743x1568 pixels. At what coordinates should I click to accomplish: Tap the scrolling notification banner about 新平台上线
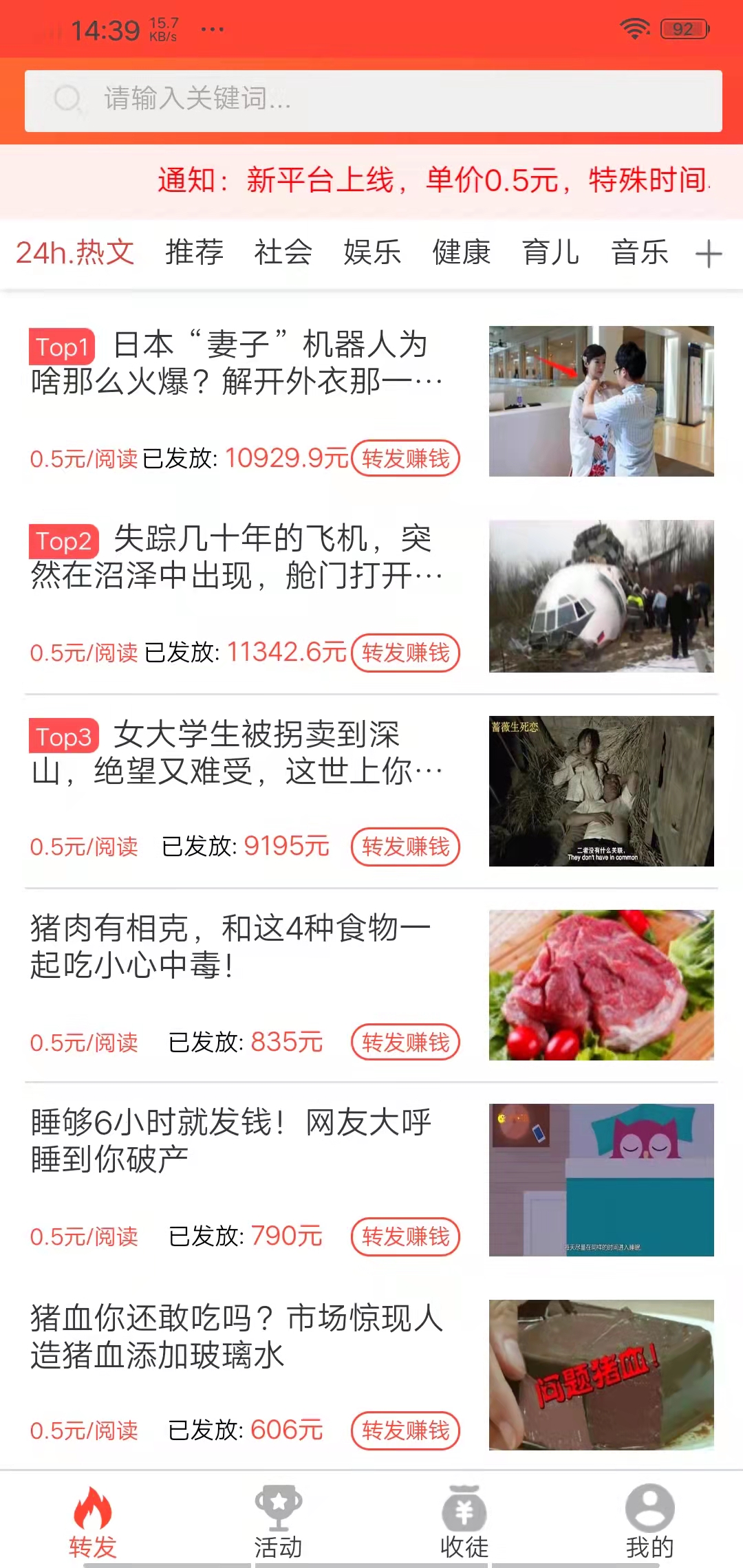371,180
